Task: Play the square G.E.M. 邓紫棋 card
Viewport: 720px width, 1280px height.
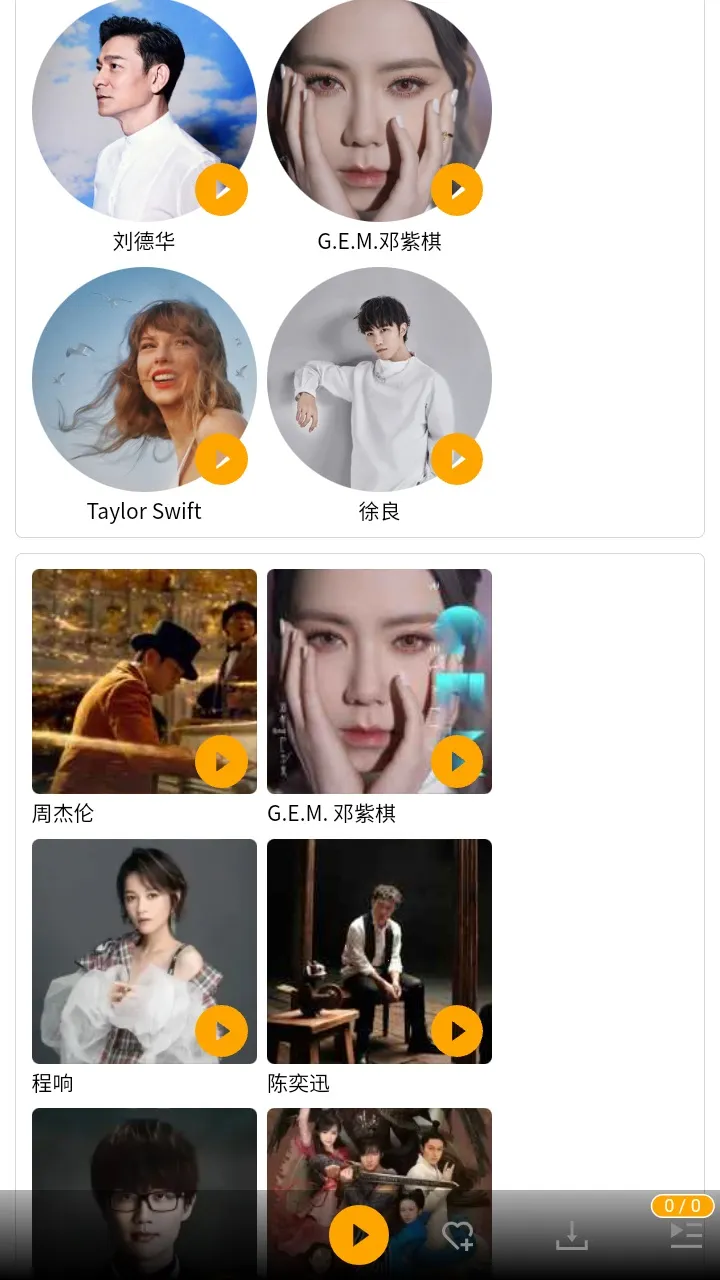Action: tap(457, 762)
